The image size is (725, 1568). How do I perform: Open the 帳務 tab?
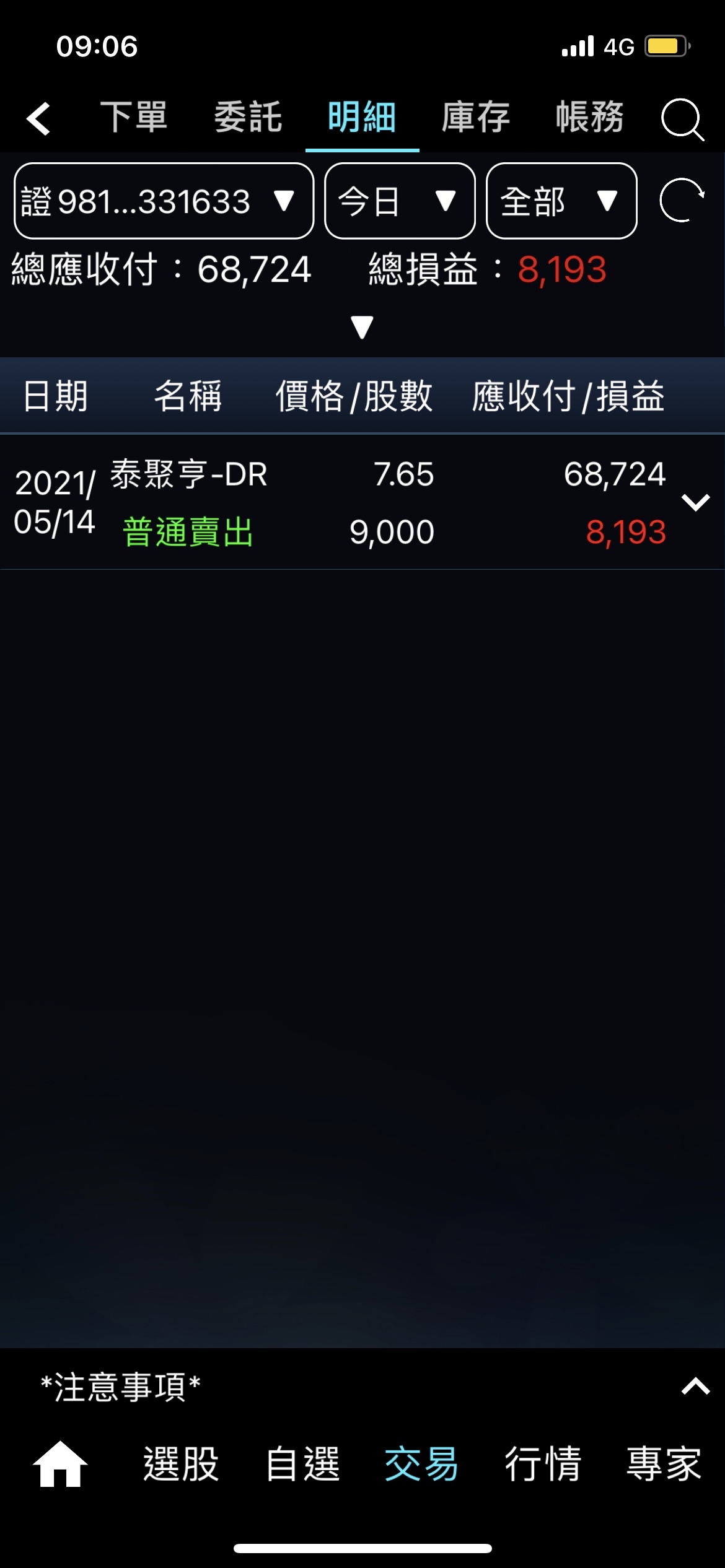pyautogui.click(x=589, y=117)
